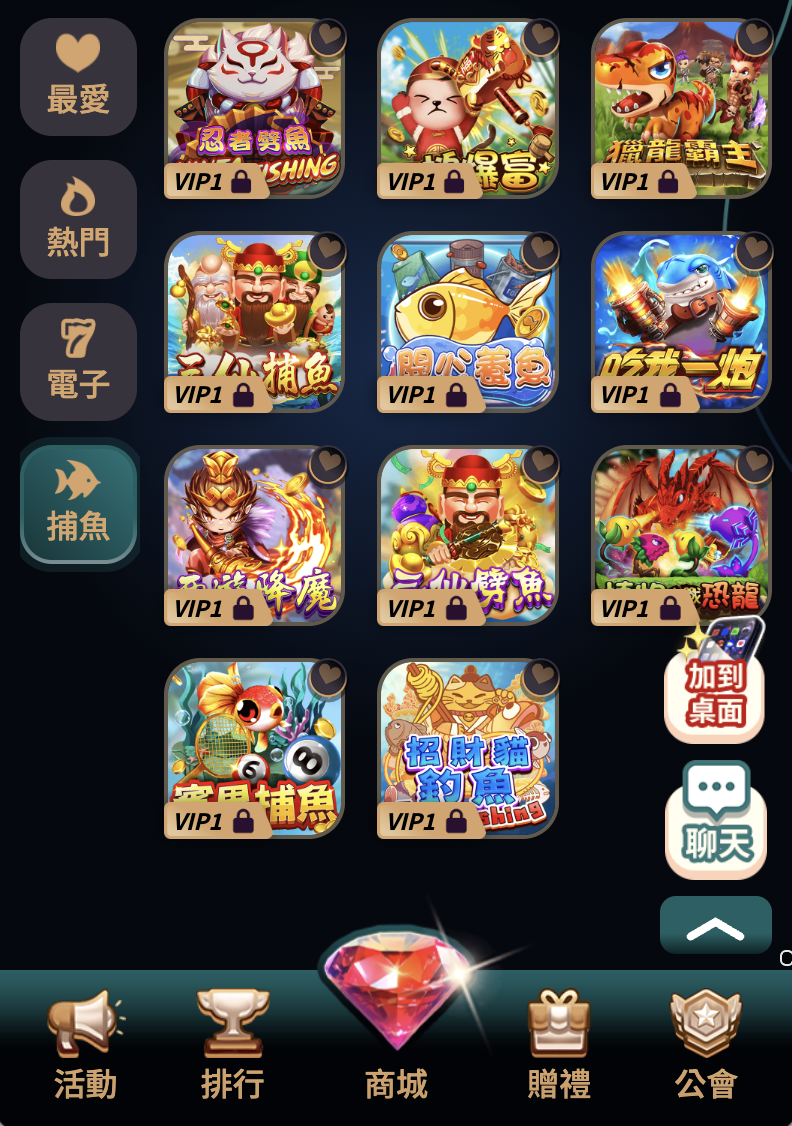The height and width of the screenshot is (1126, 792).
Task: Select the 熱門 hot games category
Action: 78,219
